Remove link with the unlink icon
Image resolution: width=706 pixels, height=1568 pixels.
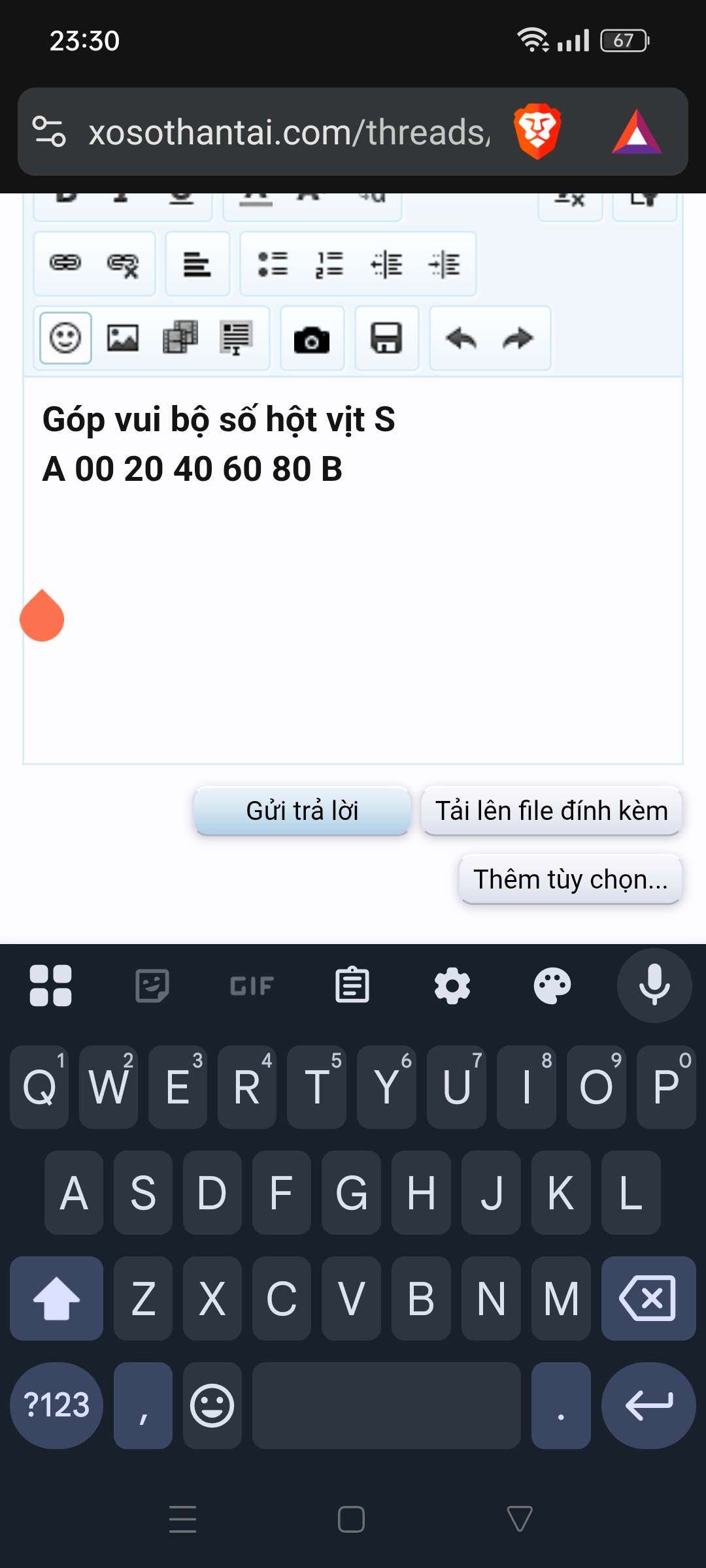(x=123, y=264)
